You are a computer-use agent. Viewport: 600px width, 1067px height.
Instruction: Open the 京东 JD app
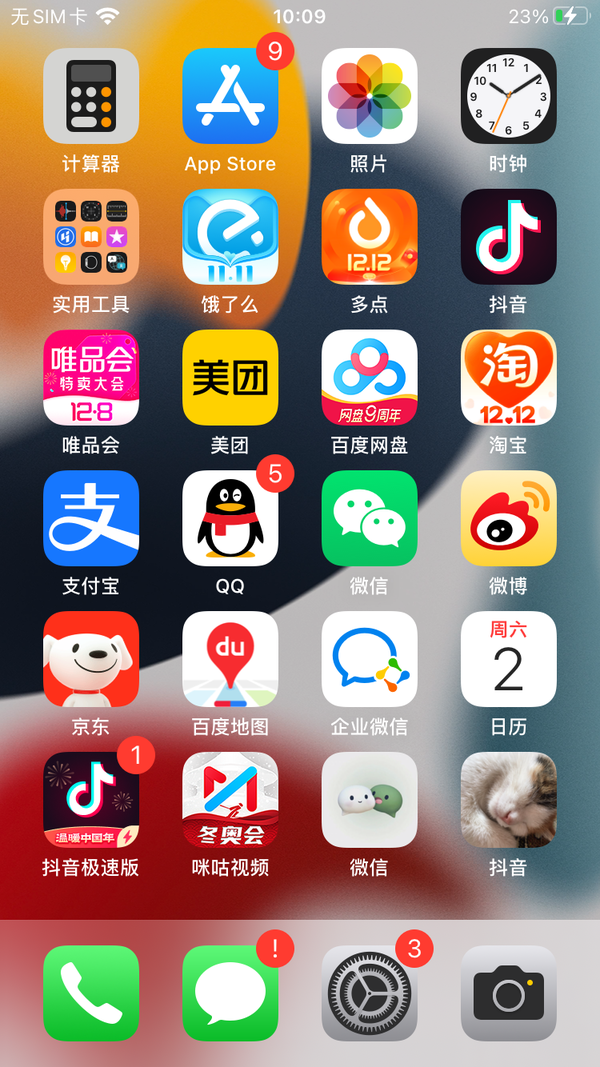[91, 659]
